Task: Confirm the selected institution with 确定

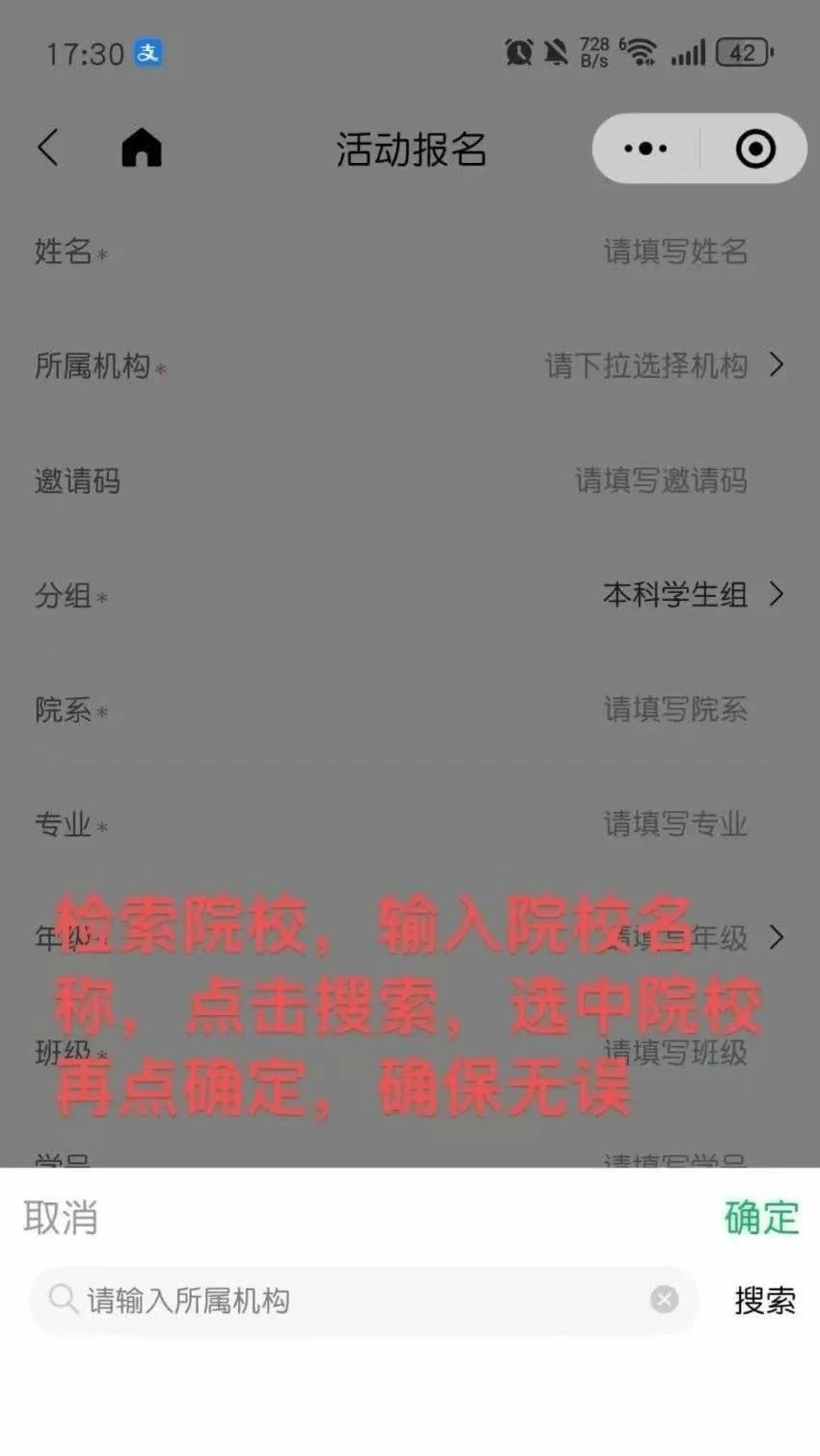Action: click(761, 1218)
